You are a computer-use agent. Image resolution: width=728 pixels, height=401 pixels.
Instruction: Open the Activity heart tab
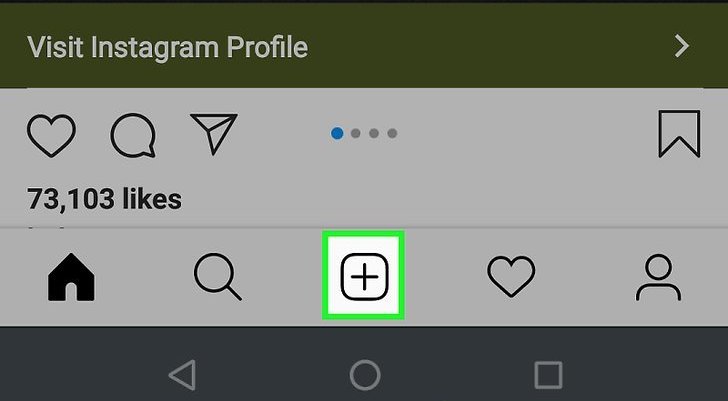tap(511, 276)
